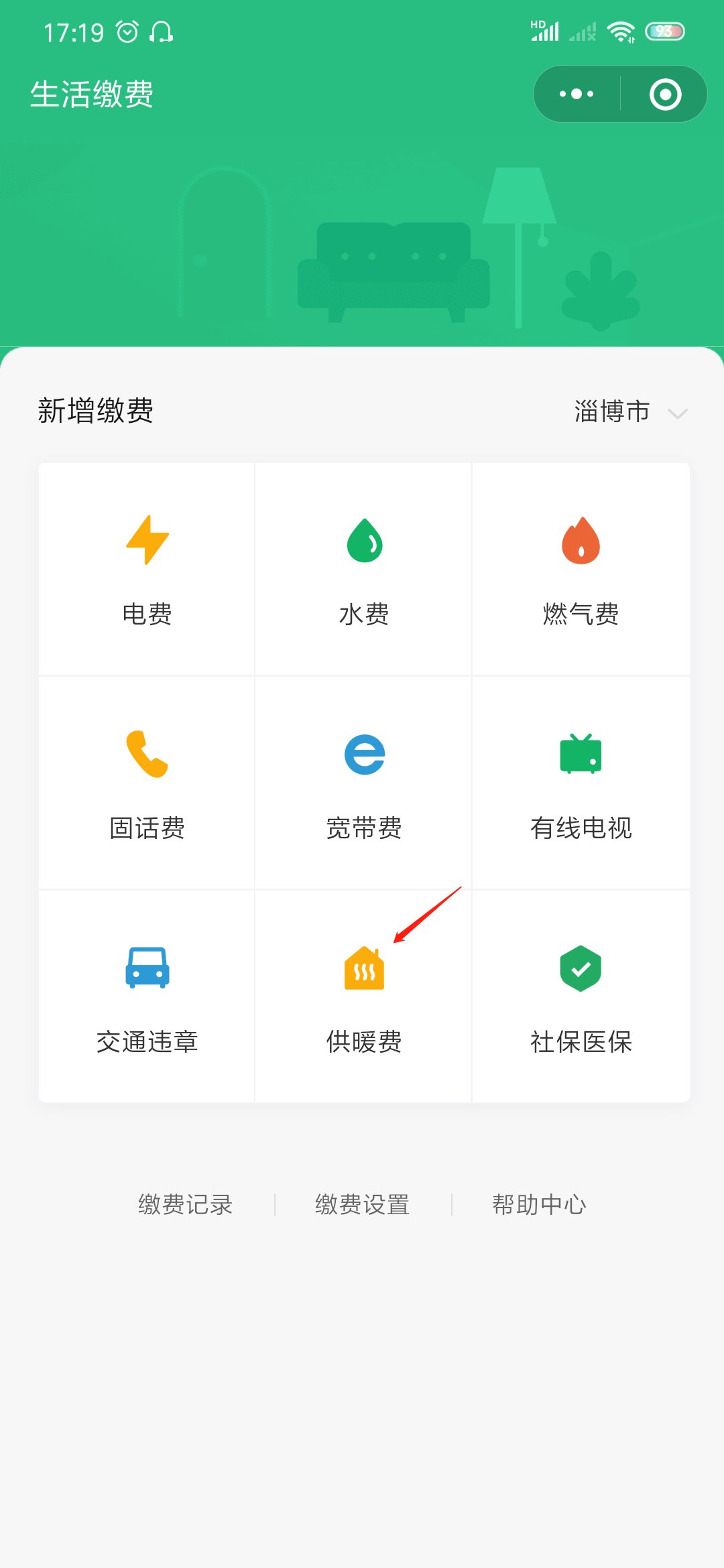Check 交通违章 traffic violations
The height and width of the screenshot is (1568, 724).
pyautogui.click(x=147, y=996)
